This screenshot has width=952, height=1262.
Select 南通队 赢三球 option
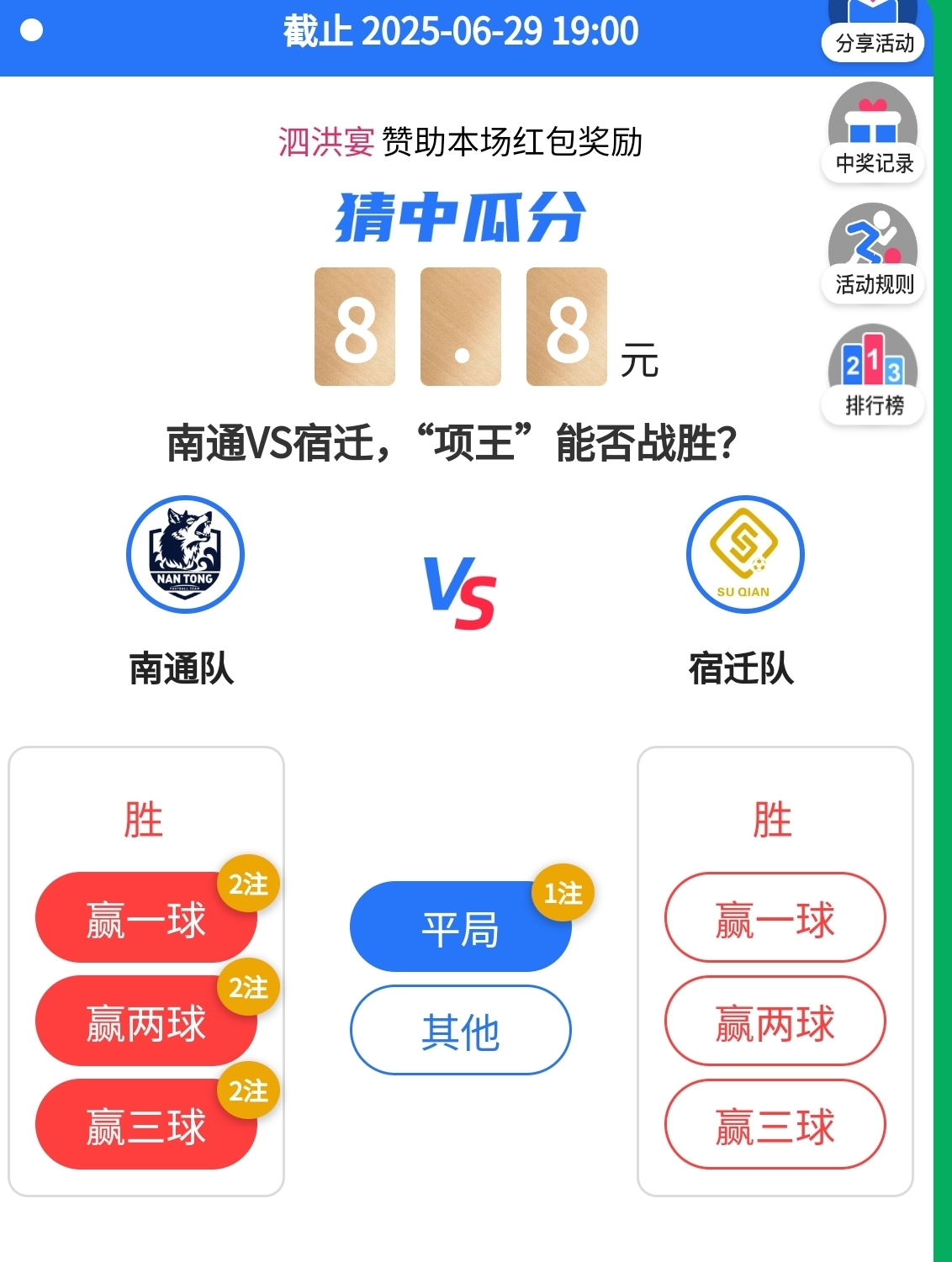pos(145,1125)
